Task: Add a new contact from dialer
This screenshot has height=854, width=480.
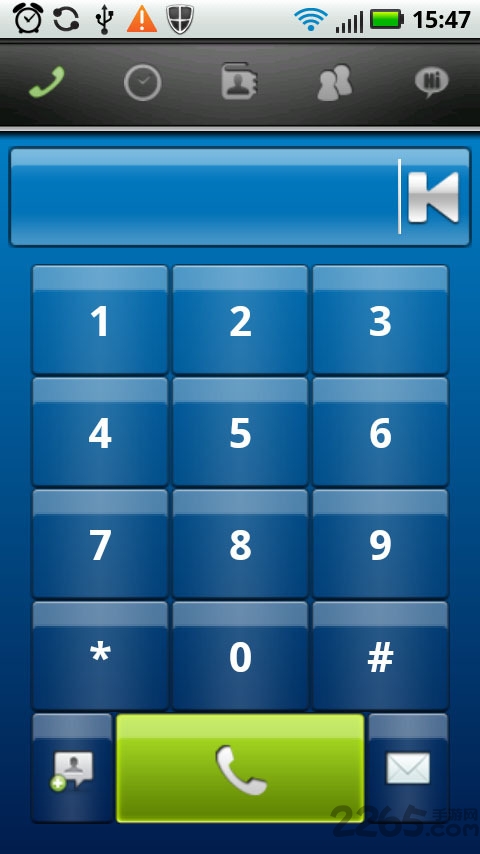Action: [x=72, y=768]
